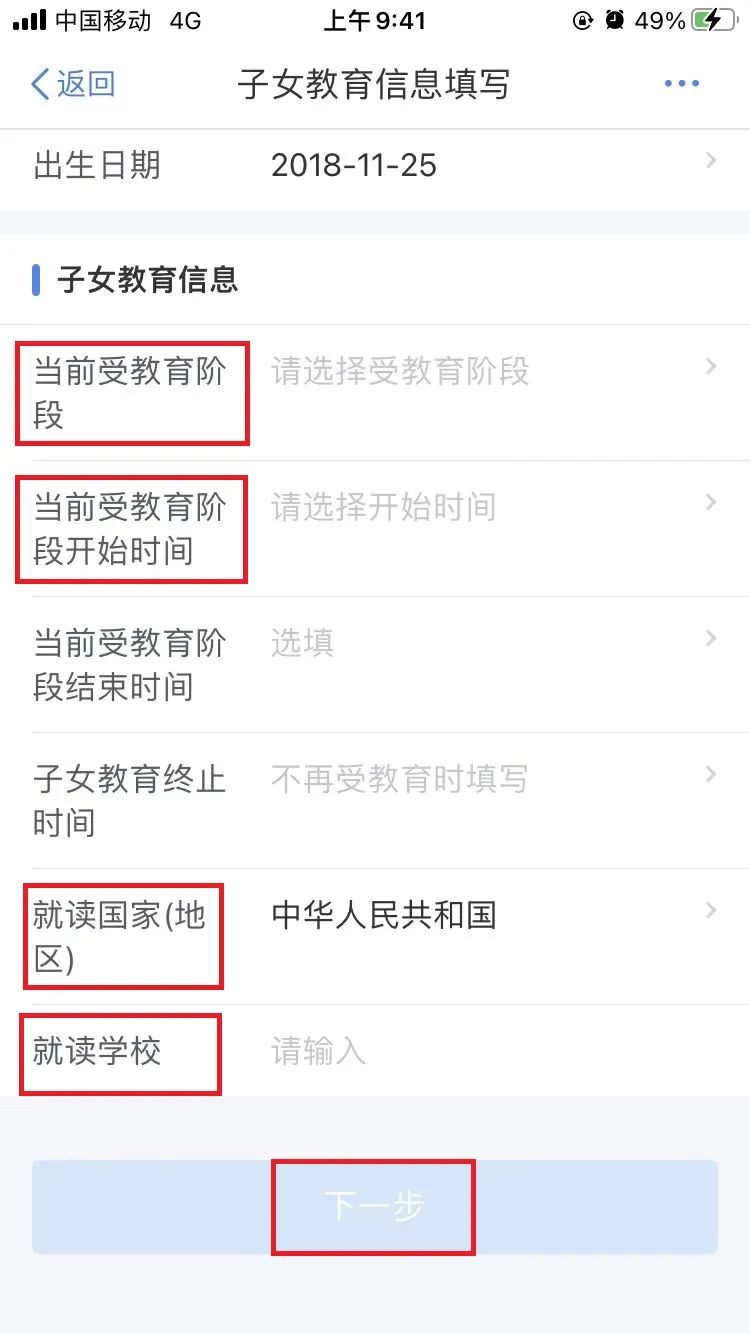Change 就读国家(地区) selection
Screen dimensions: 750x1334
[375, 937]
